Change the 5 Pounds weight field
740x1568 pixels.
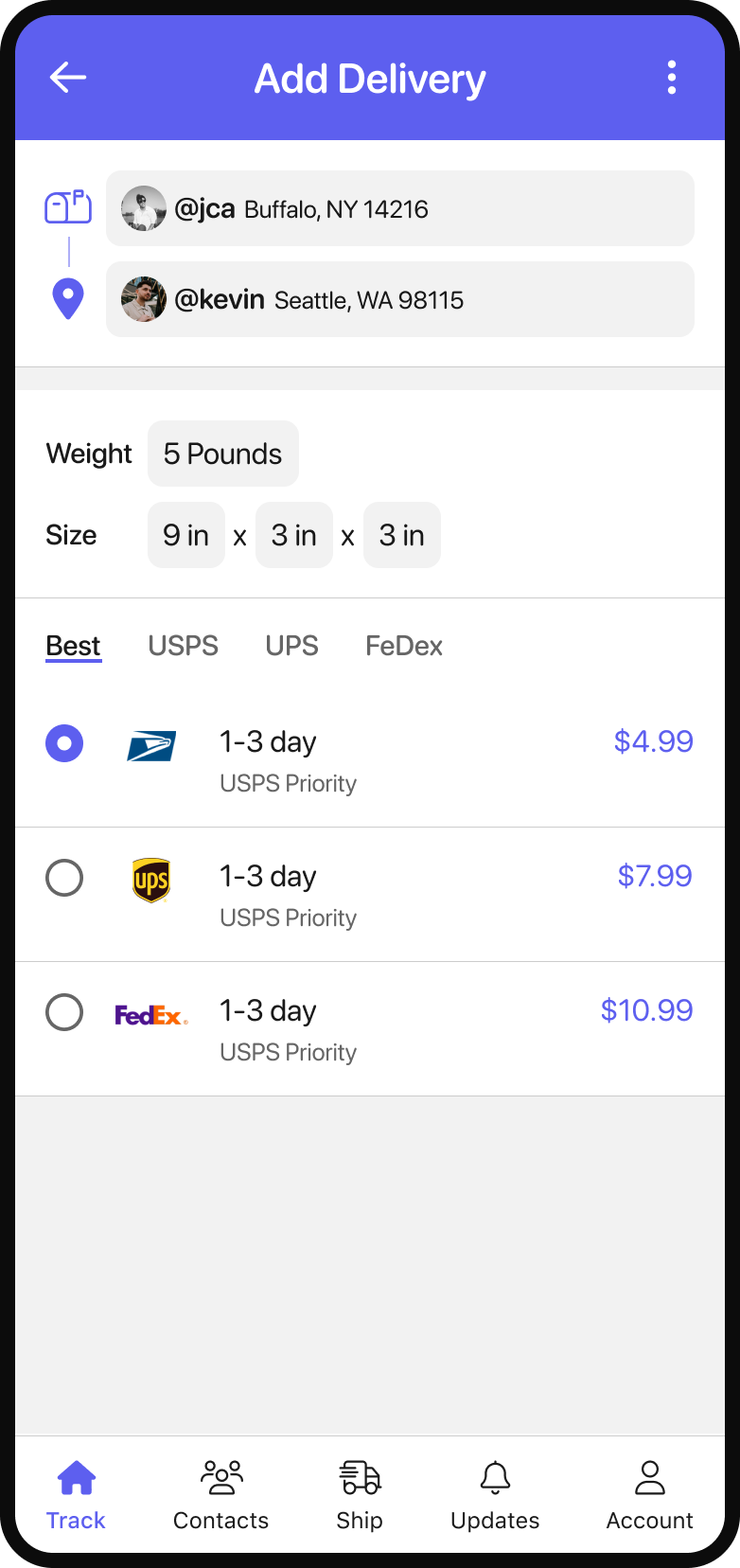(223, 454)
